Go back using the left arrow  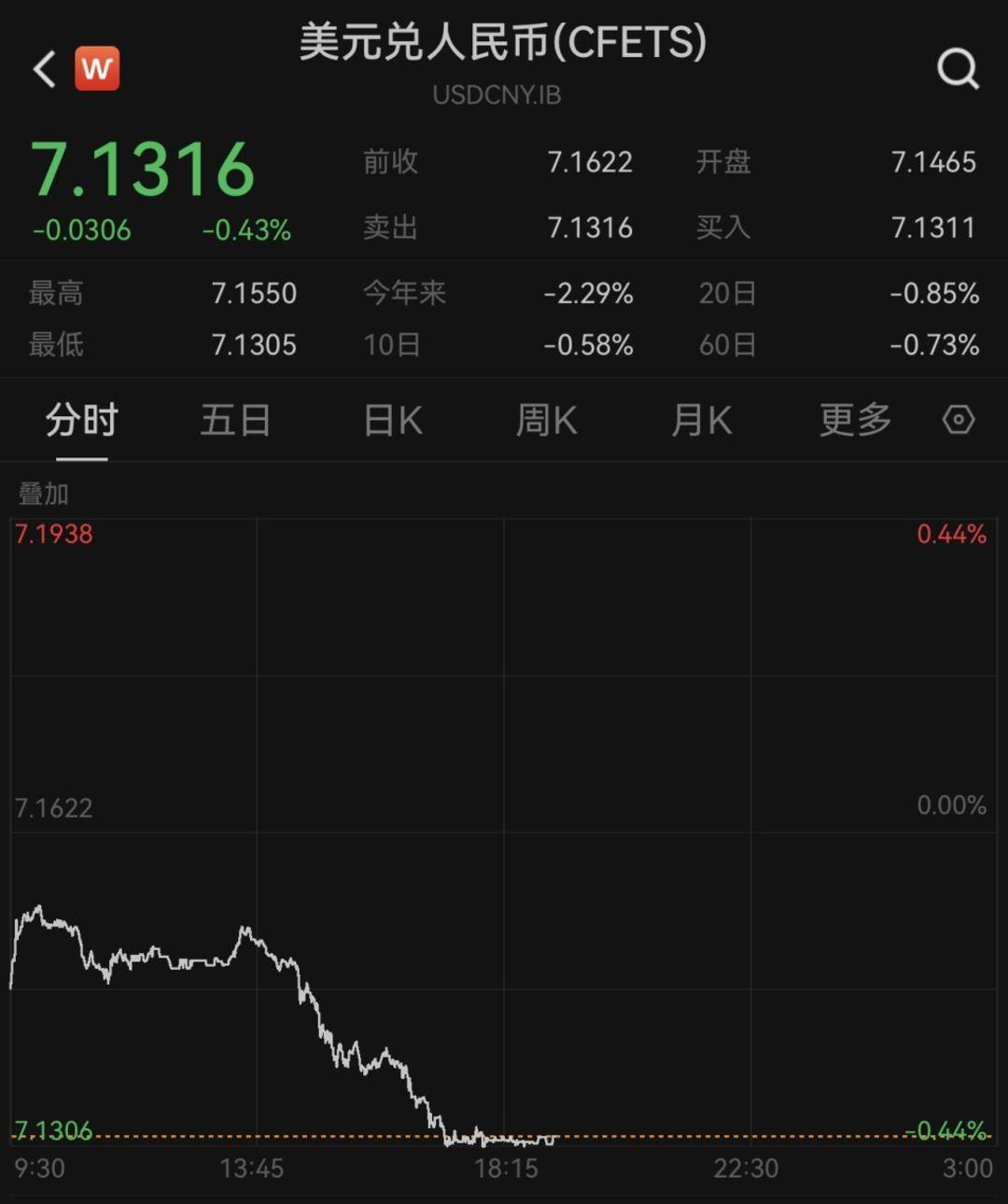tap(42, 69)
